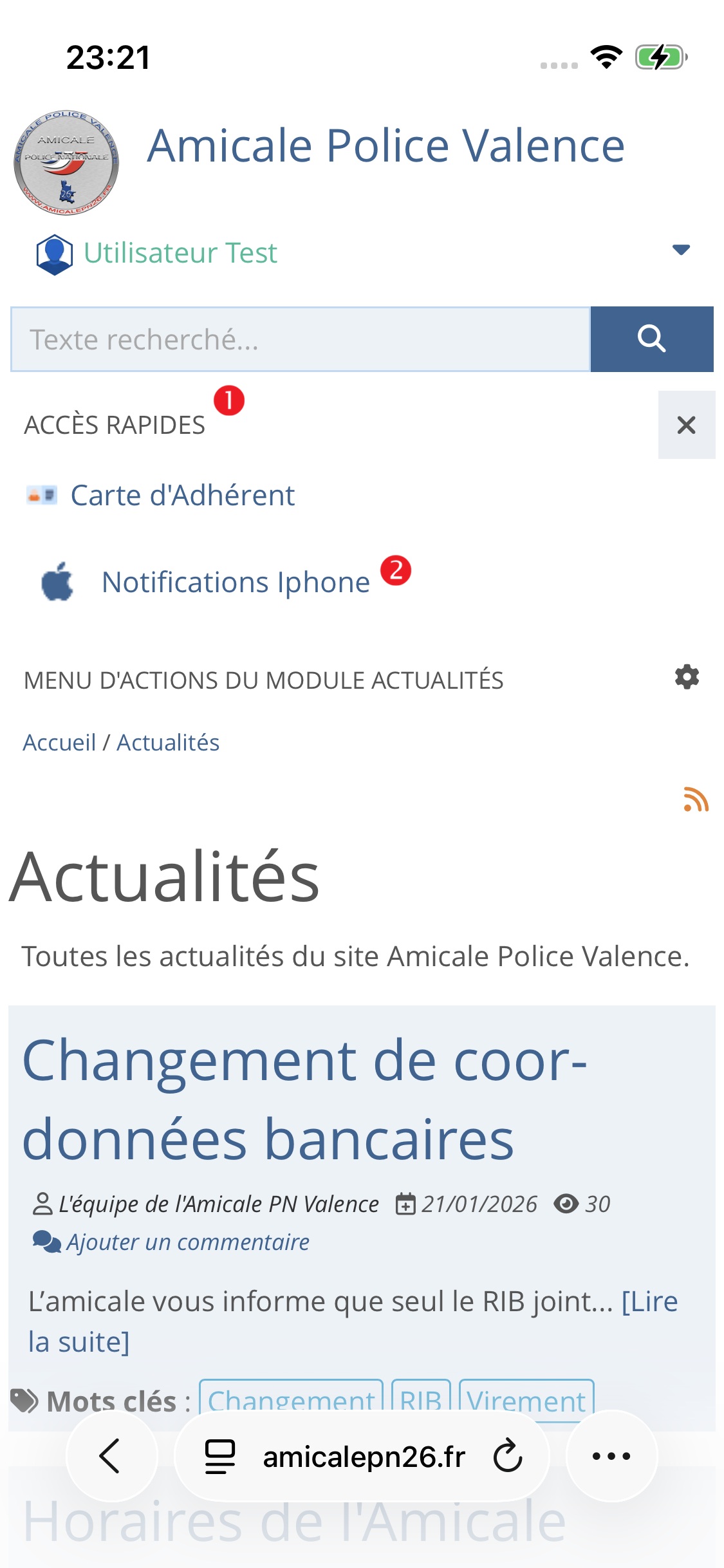Reload the amicalepn26.fr page
The width and height of the screenshot is (724, 1568).
click(x=508, y=1456)
